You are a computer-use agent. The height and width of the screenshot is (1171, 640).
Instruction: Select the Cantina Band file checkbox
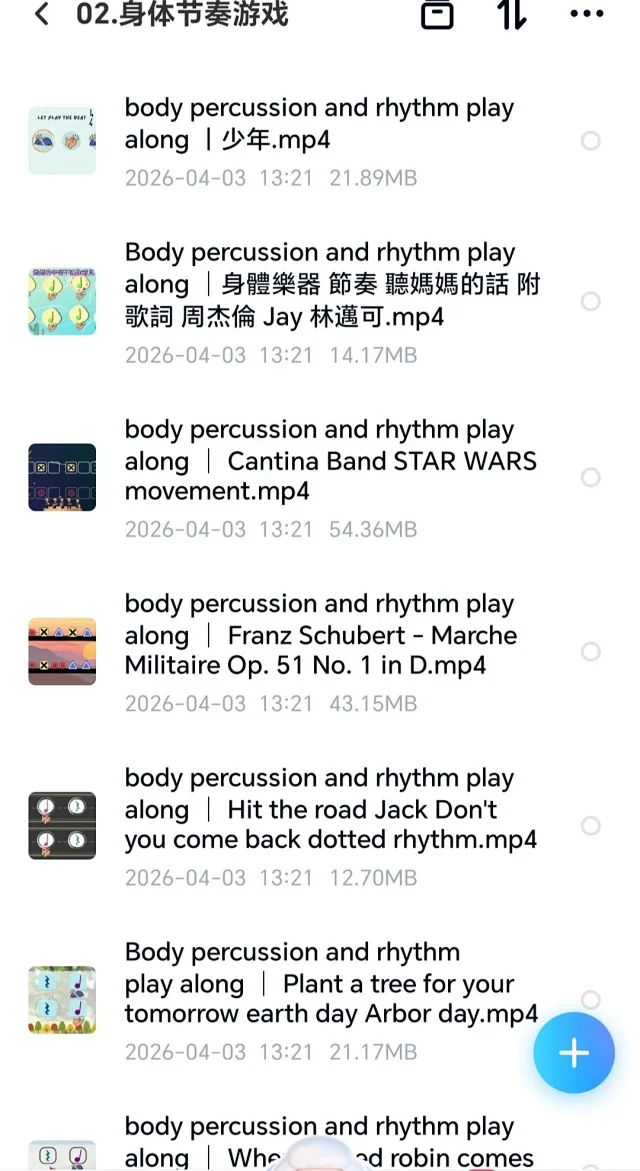click(591, 477)
